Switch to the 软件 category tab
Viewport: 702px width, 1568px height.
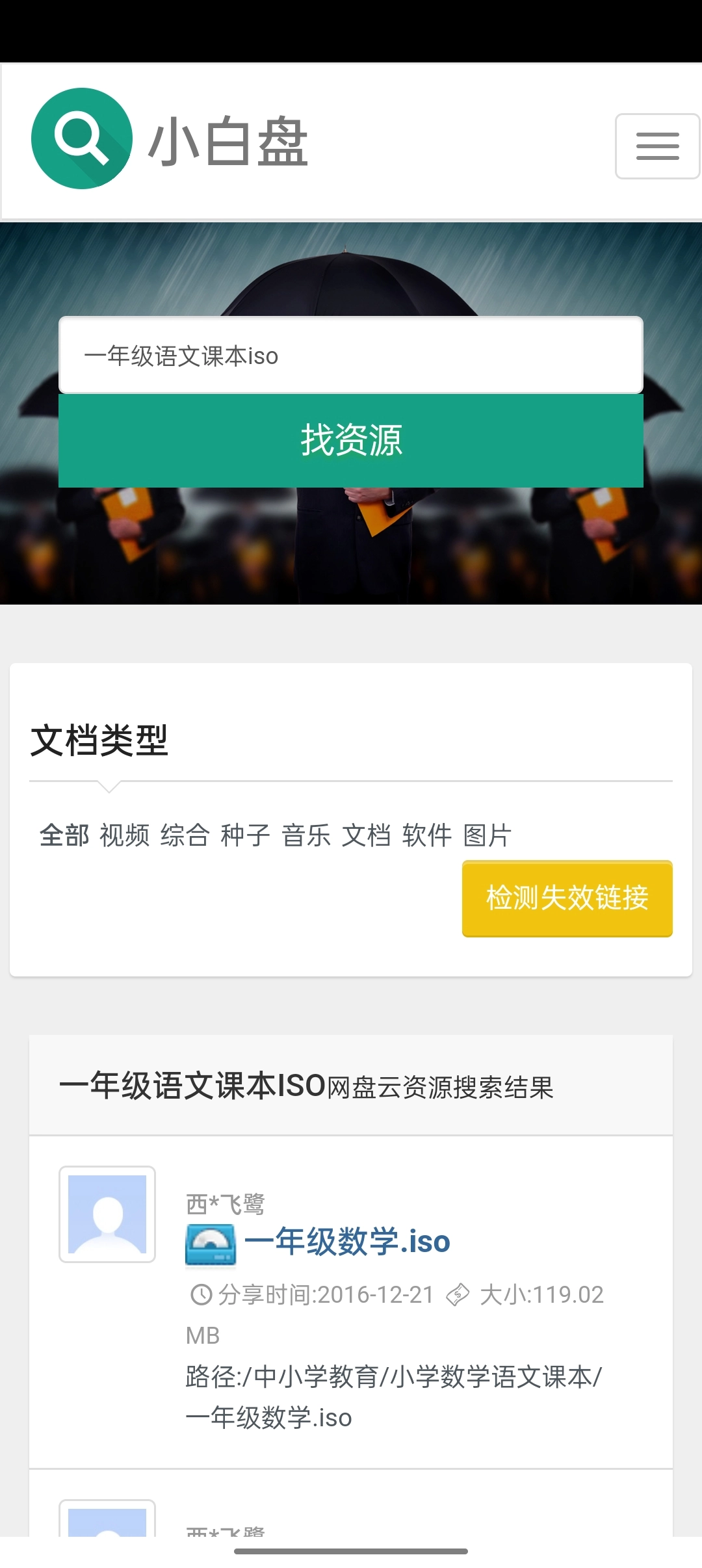click(428, 834)
